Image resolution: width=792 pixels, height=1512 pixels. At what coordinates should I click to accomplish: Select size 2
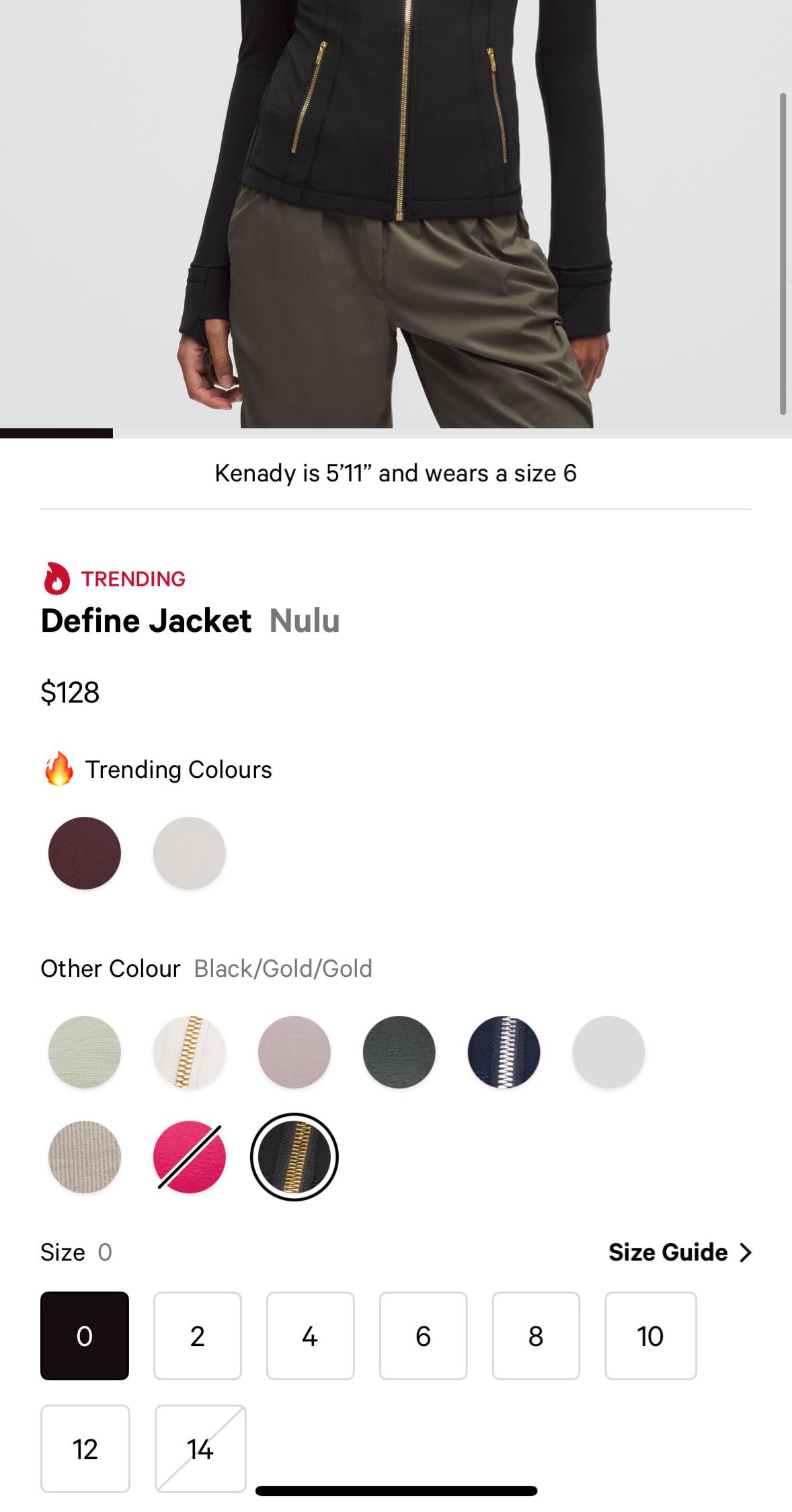click(x=198, y=1336)
